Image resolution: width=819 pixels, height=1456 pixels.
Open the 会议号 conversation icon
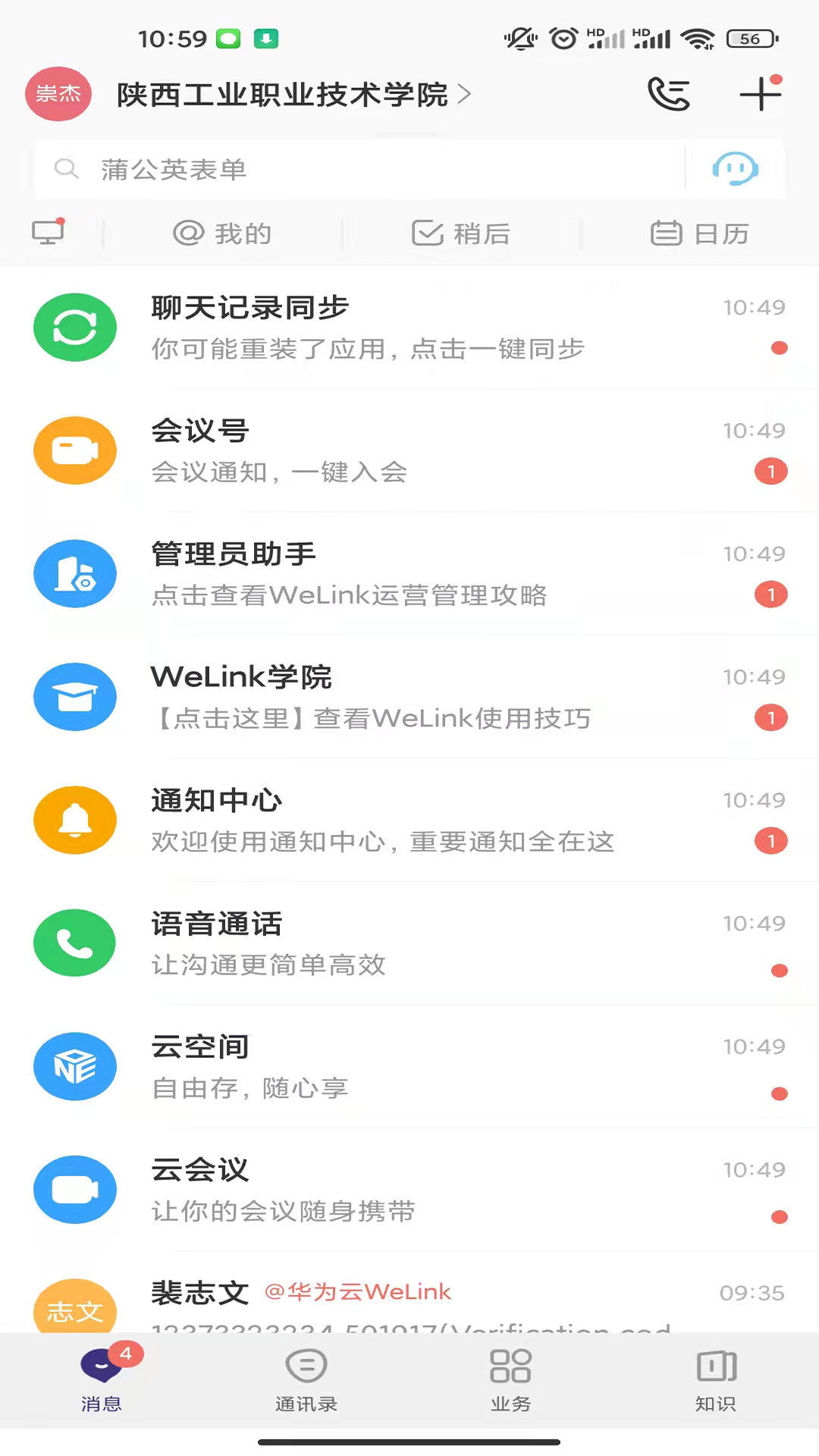click(74, 450)
